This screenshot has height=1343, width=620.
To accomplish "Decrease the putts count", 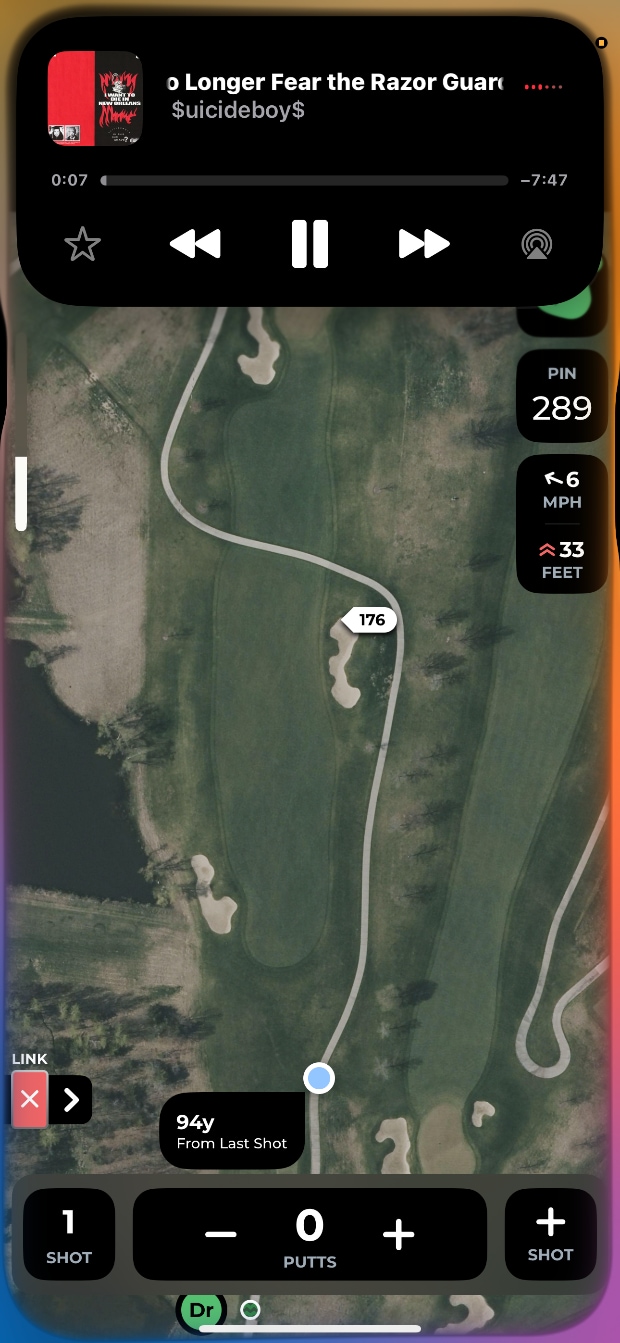I will pyautogui.click(x=221, y=1234).
